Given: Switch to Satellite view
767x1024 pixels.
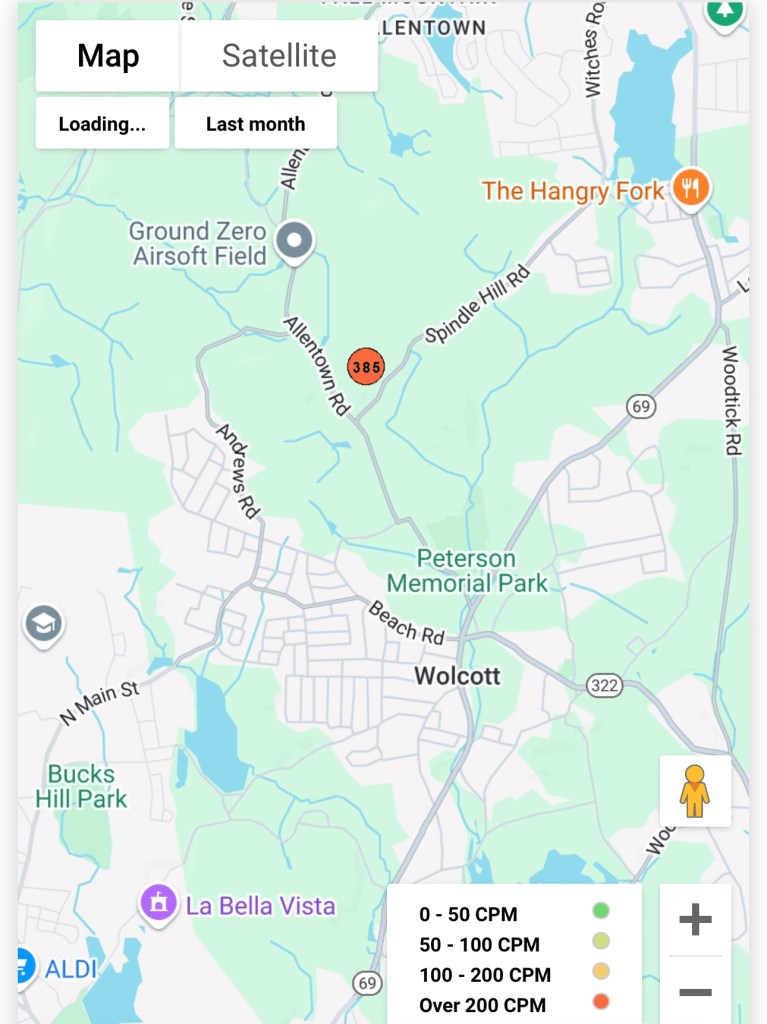Looking at the screenshot, I should [279, 56].
